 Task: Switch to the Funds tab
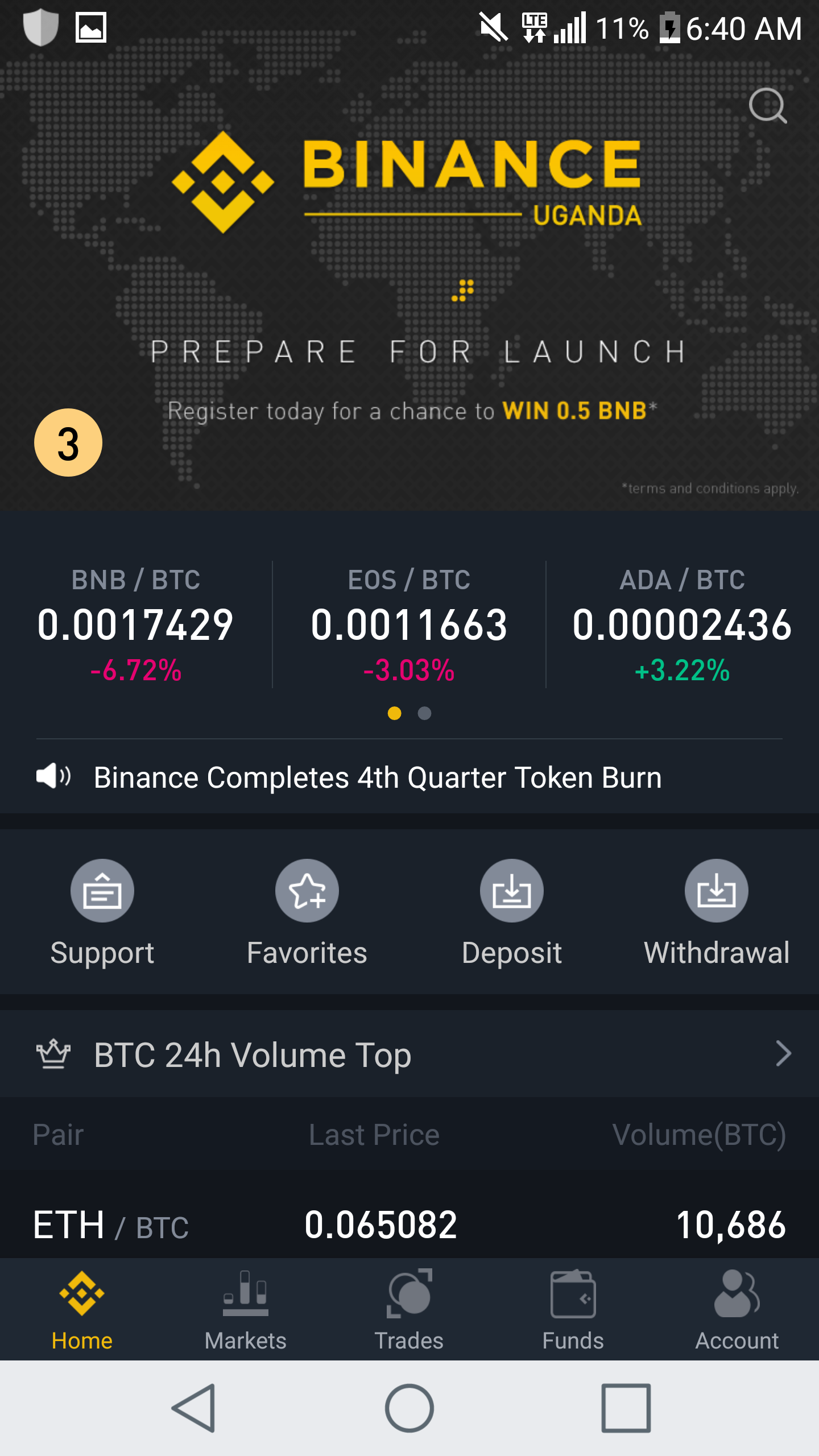(573, 1309)
